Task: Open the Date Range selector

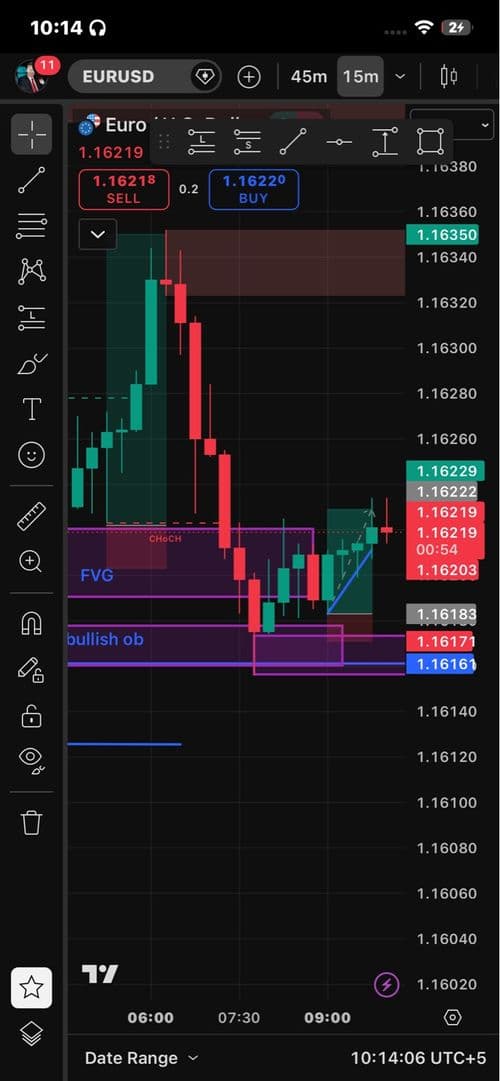Action: tap(141, 1058)
